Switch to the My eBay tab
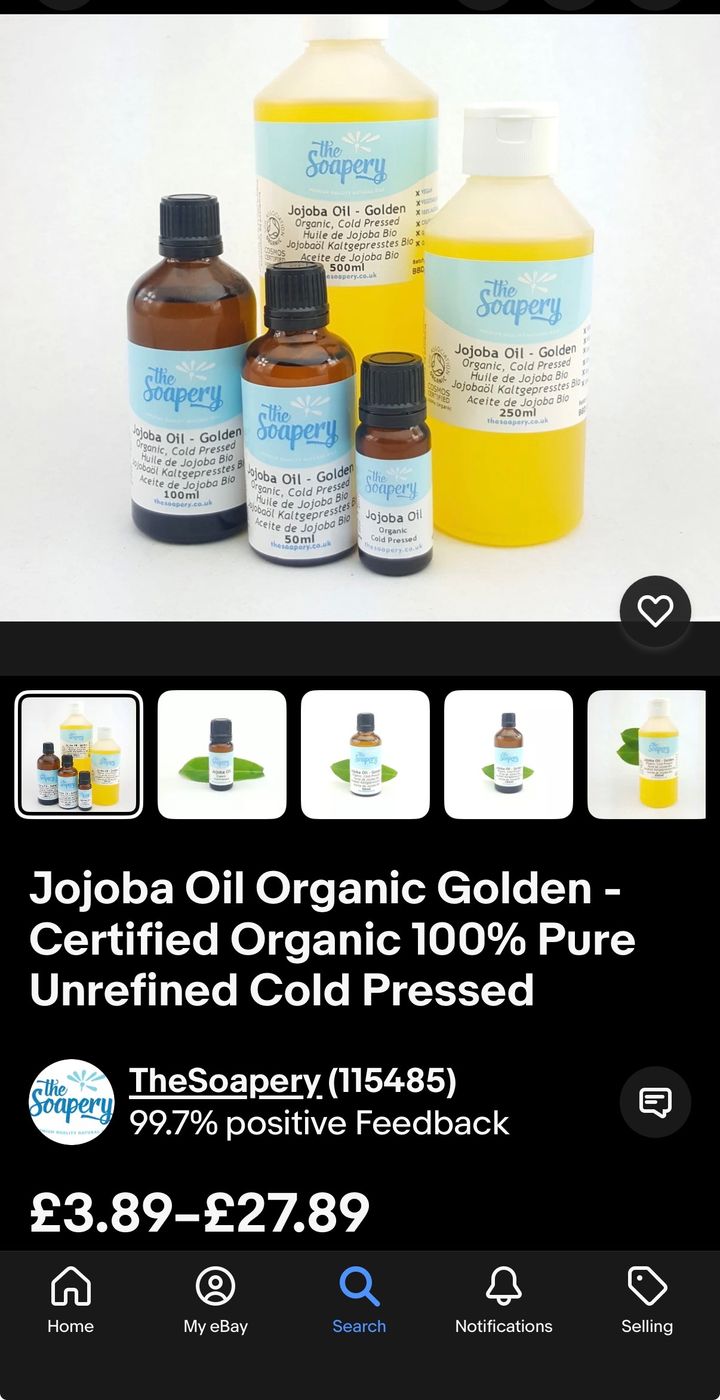Viewport: 720px width, 1400px height. point(215,1300)
